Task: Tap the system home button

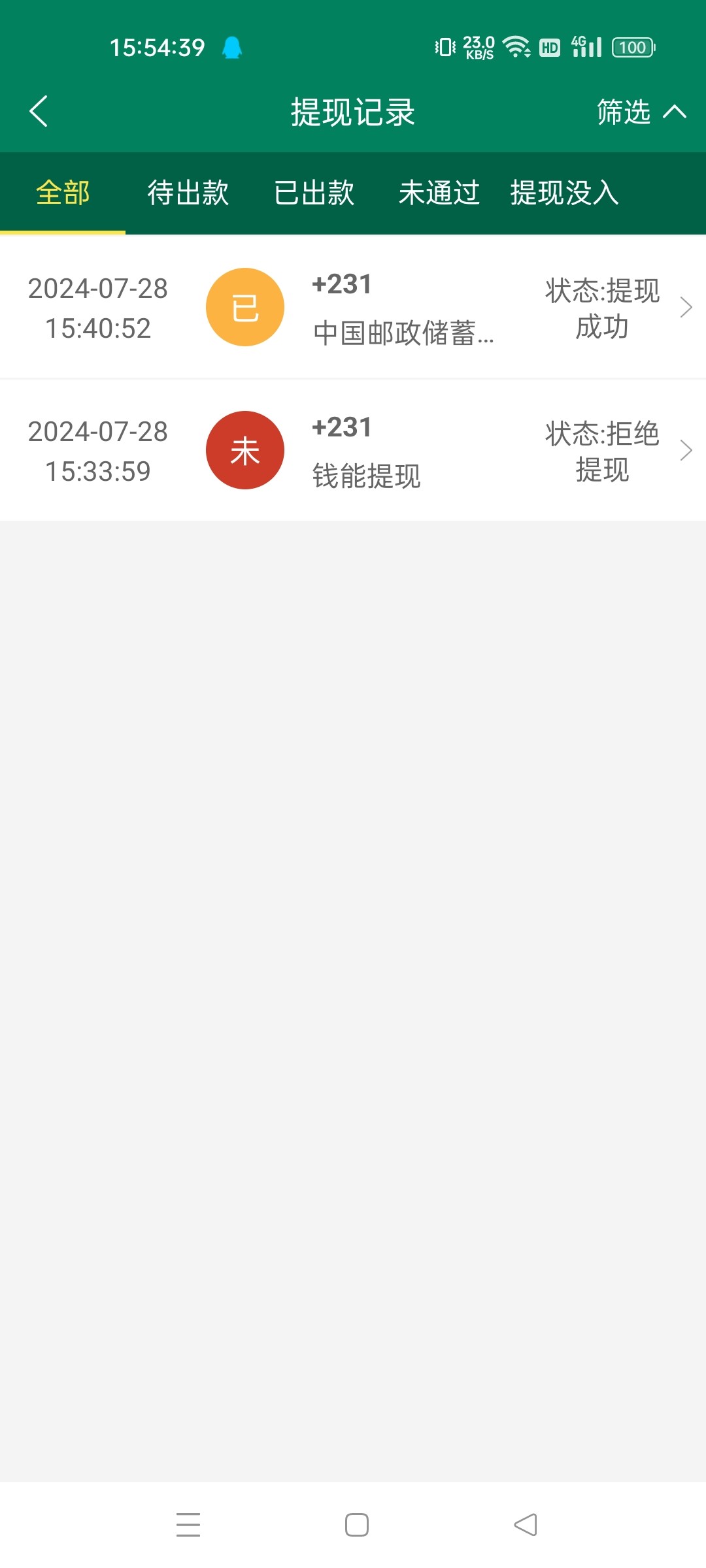Action: (356, 1525)
